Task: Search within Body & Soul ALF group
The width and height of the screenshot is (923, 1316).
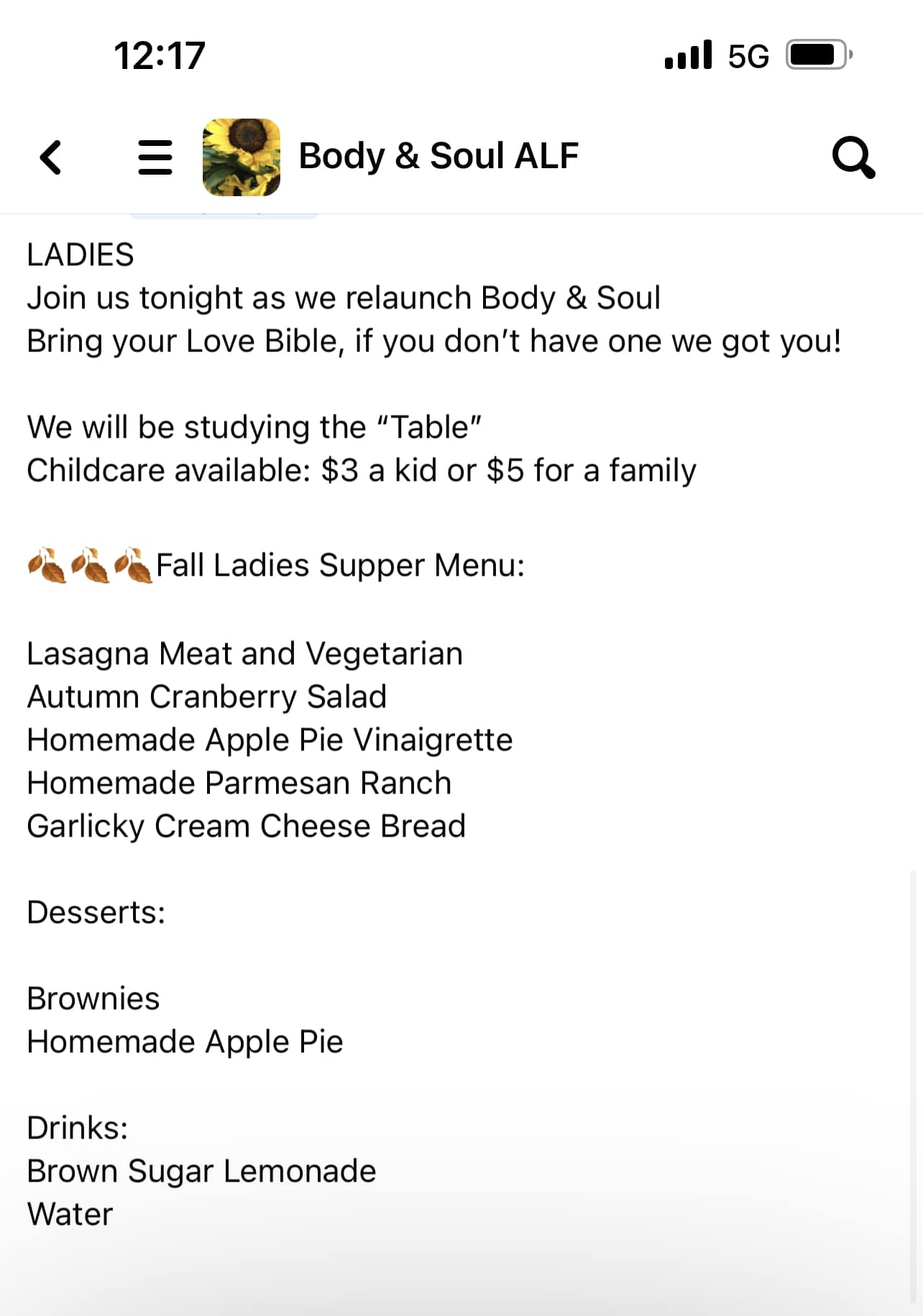Action: (853, 157)
